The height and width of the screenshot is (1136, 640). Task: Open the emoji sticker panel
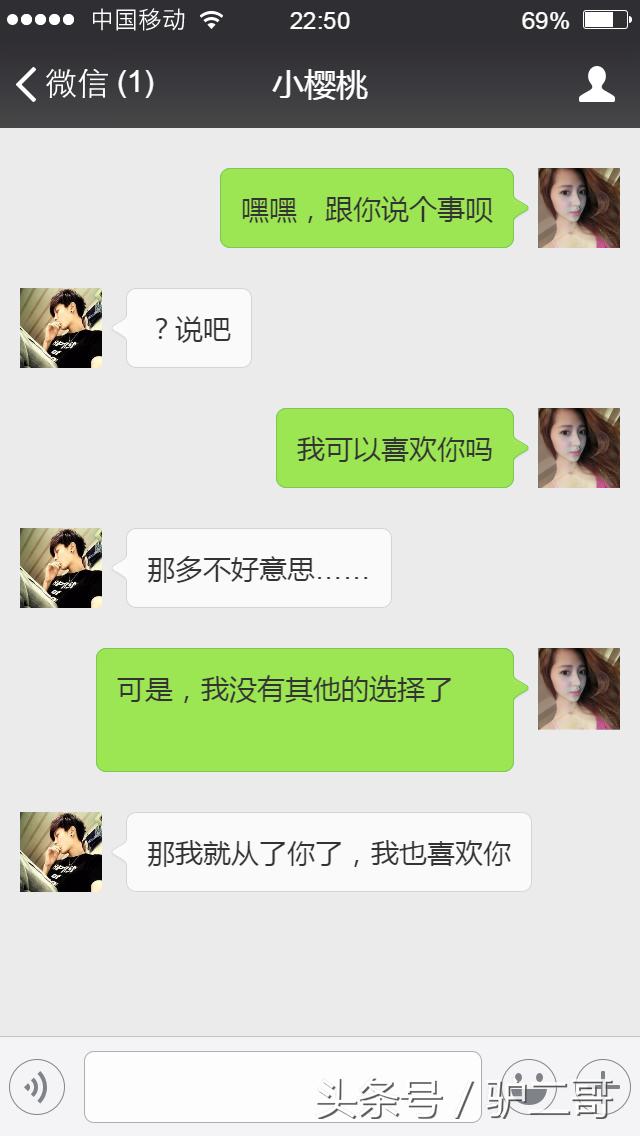tap(527, 1087)
